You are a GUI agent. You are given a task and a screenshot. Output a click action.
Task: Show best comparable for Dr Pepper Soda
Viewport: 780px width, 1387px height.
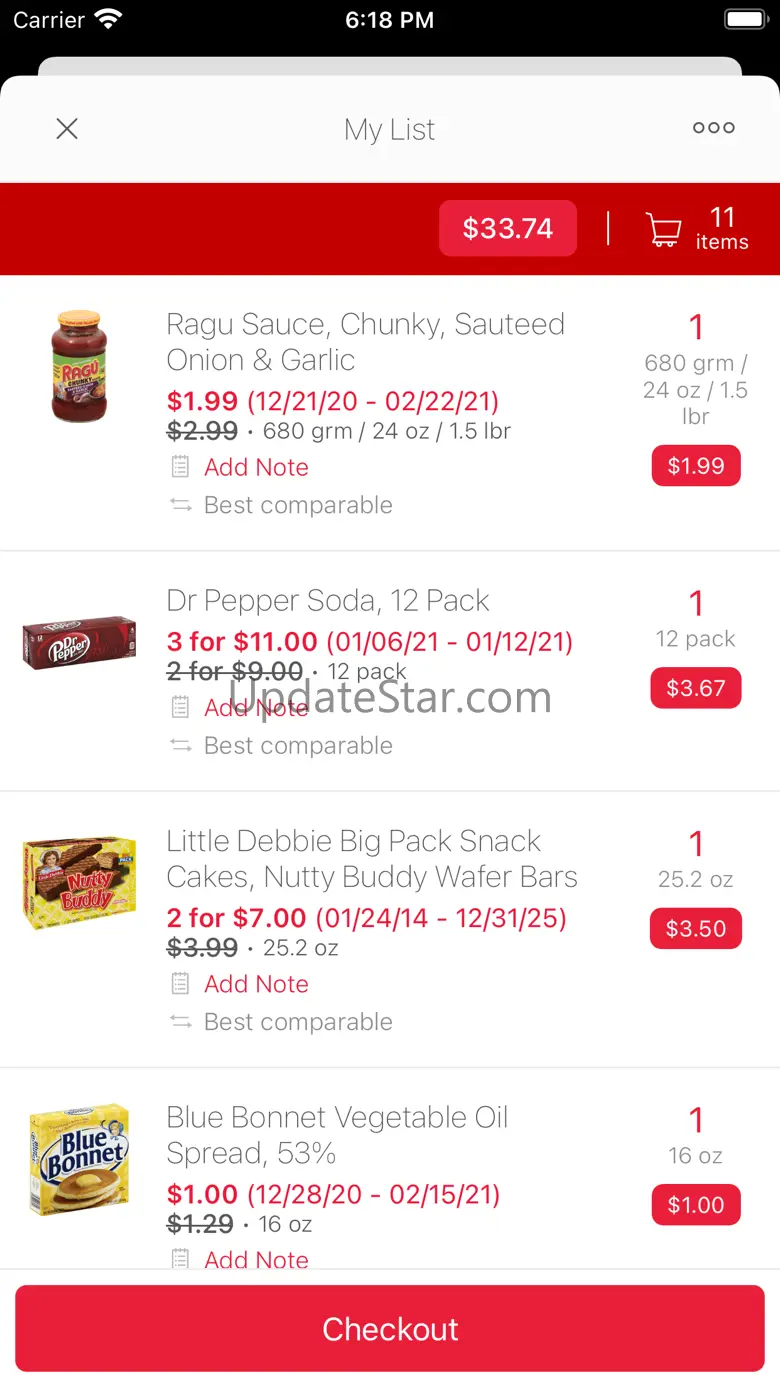click(x=297, y=746)
